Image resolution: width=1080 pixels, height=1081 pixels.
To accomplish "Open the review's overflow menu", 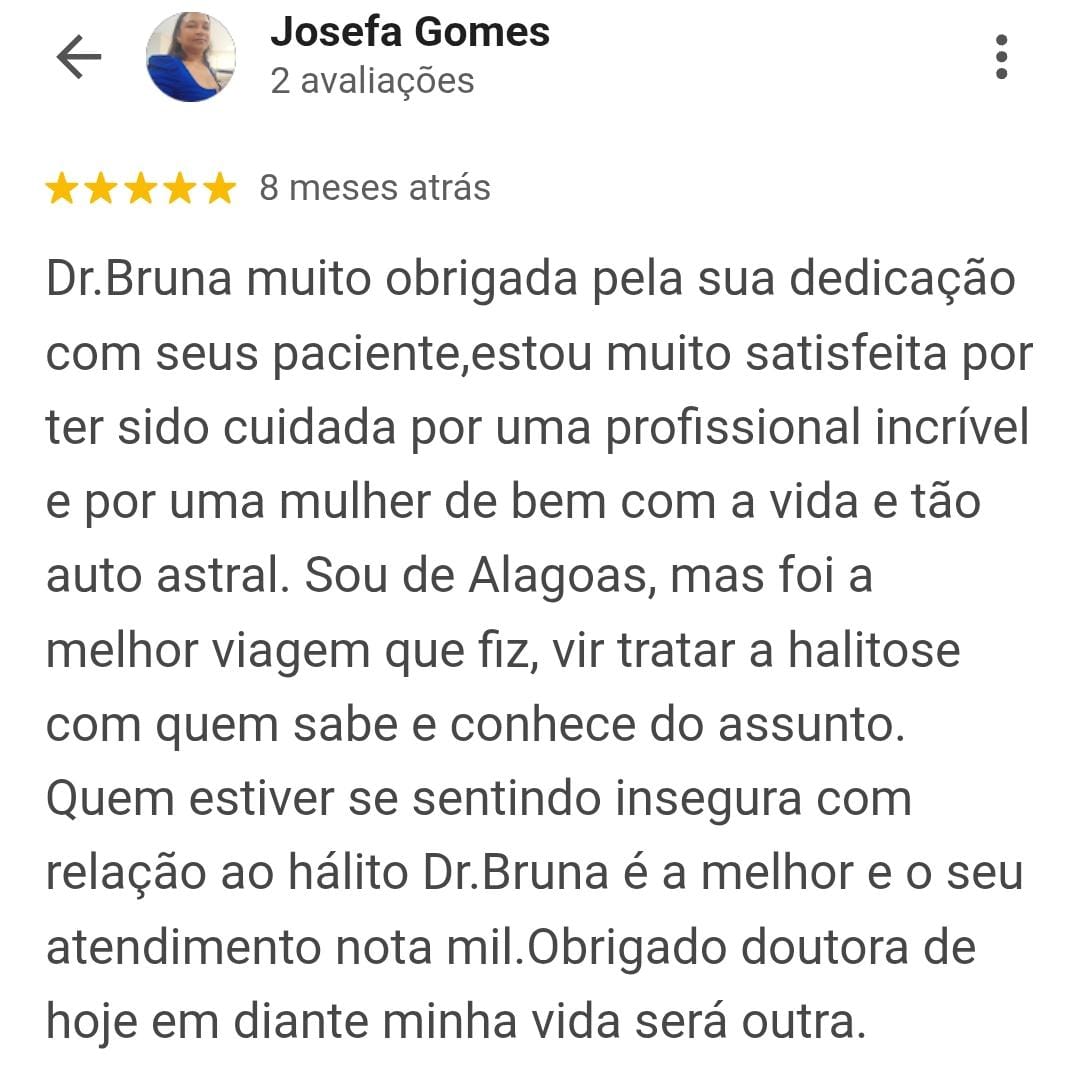I will tap(1001, 57).
